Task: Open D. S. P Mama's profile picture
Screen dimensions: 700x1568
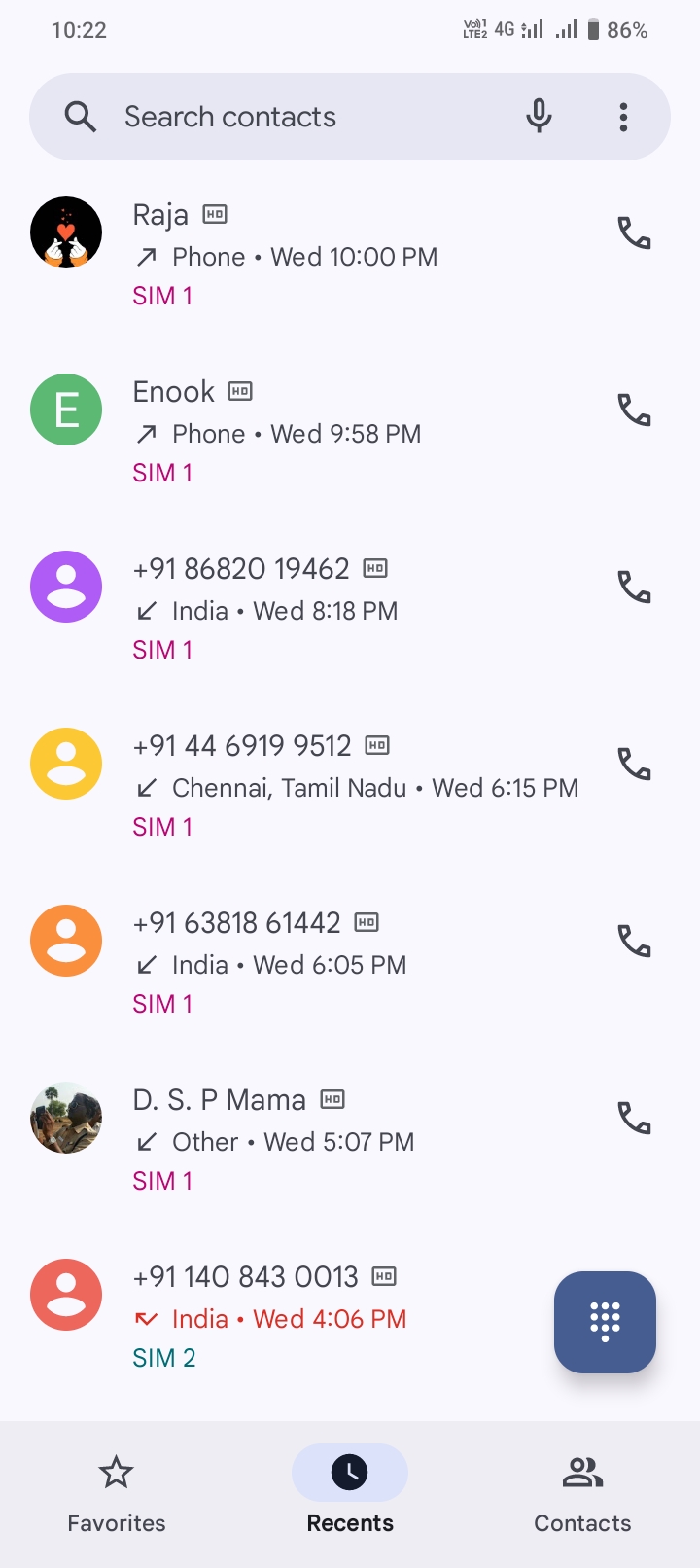Action: click(x=66, y=1119)
